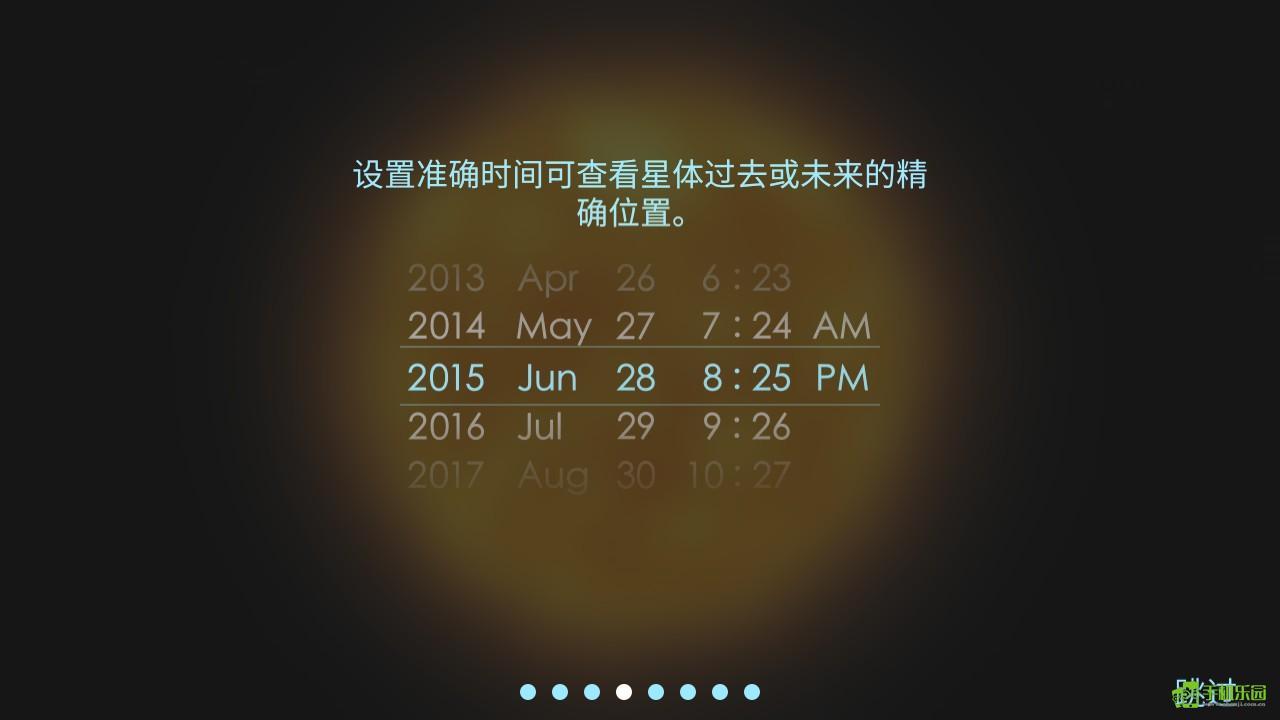Screen dimensions: 1280x720
Task: Pick hour 9 in the time wheel
Action: click(712, 427)
